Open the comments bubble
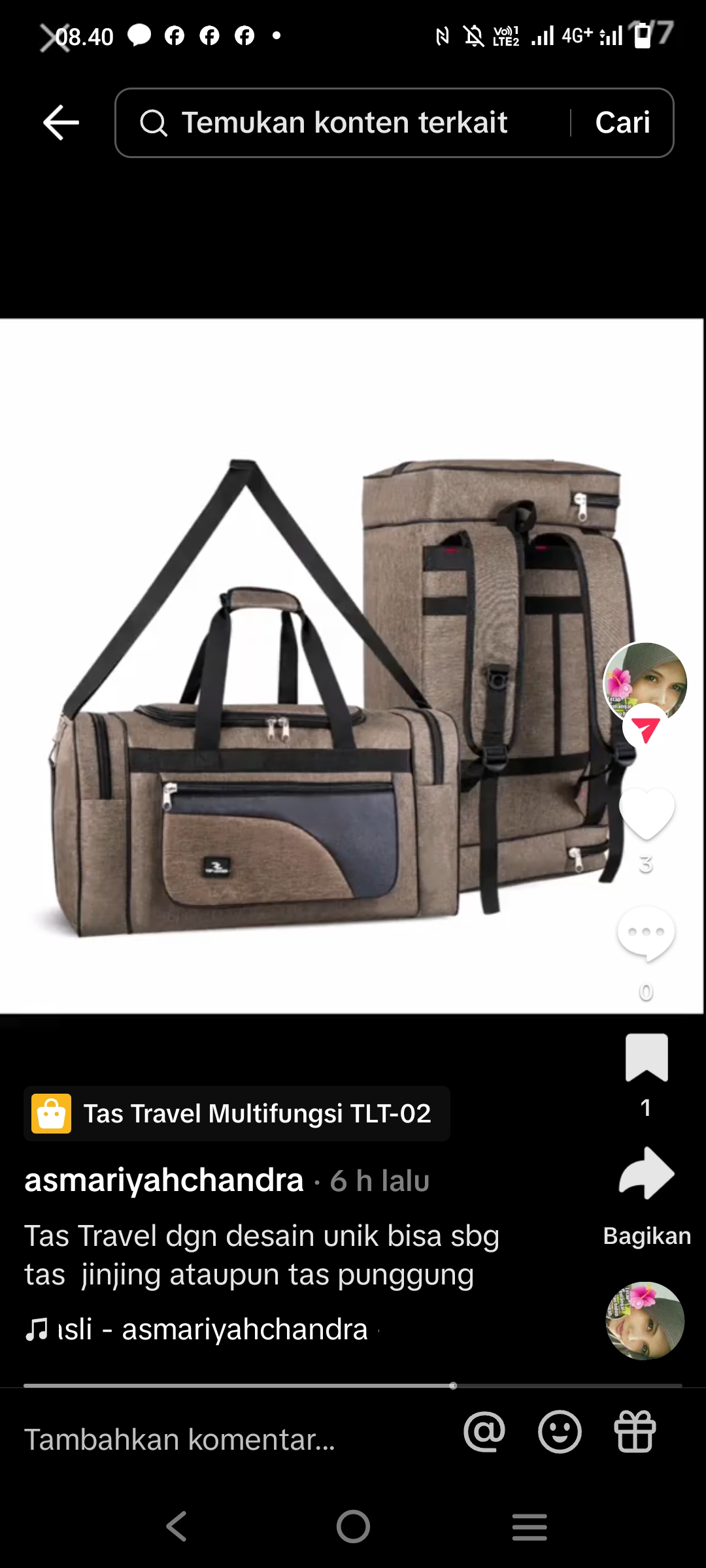Viewport: 706px width, 1568px height. (646, 933)
